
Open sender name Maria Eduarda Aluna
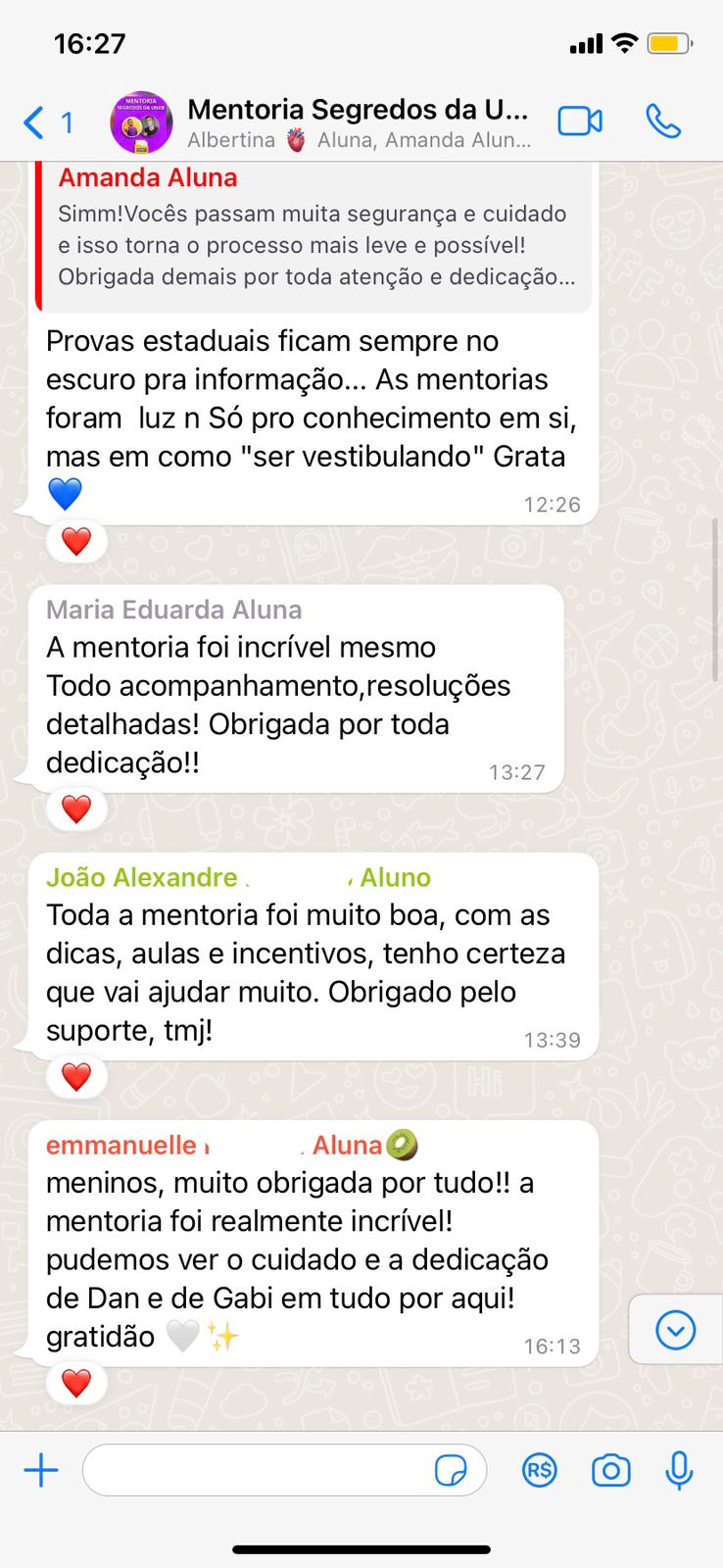(173, 610)
